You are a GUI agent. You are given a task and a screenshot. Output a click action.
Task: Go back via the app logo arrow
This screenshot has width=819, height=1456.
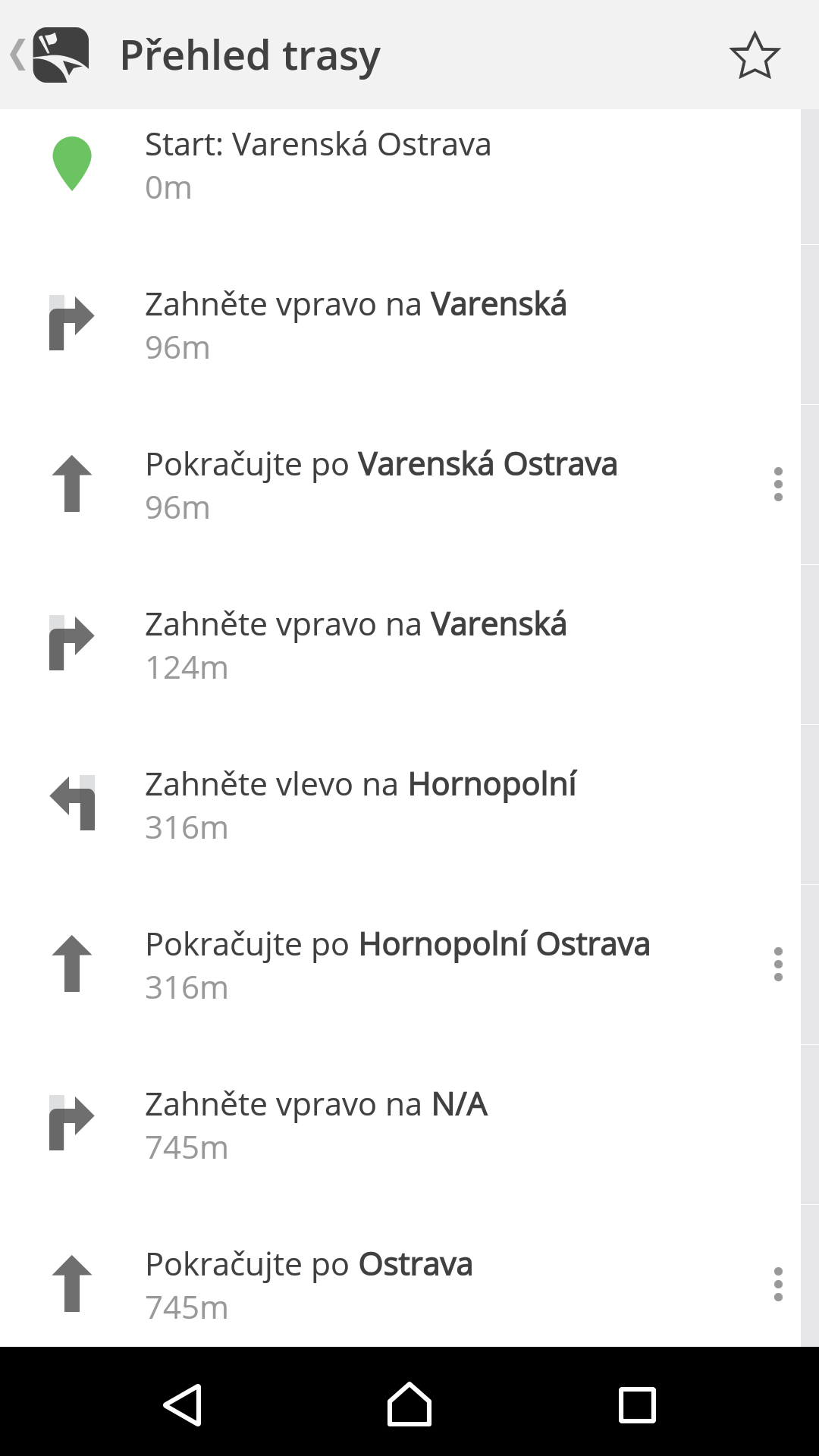pos(50,55)
